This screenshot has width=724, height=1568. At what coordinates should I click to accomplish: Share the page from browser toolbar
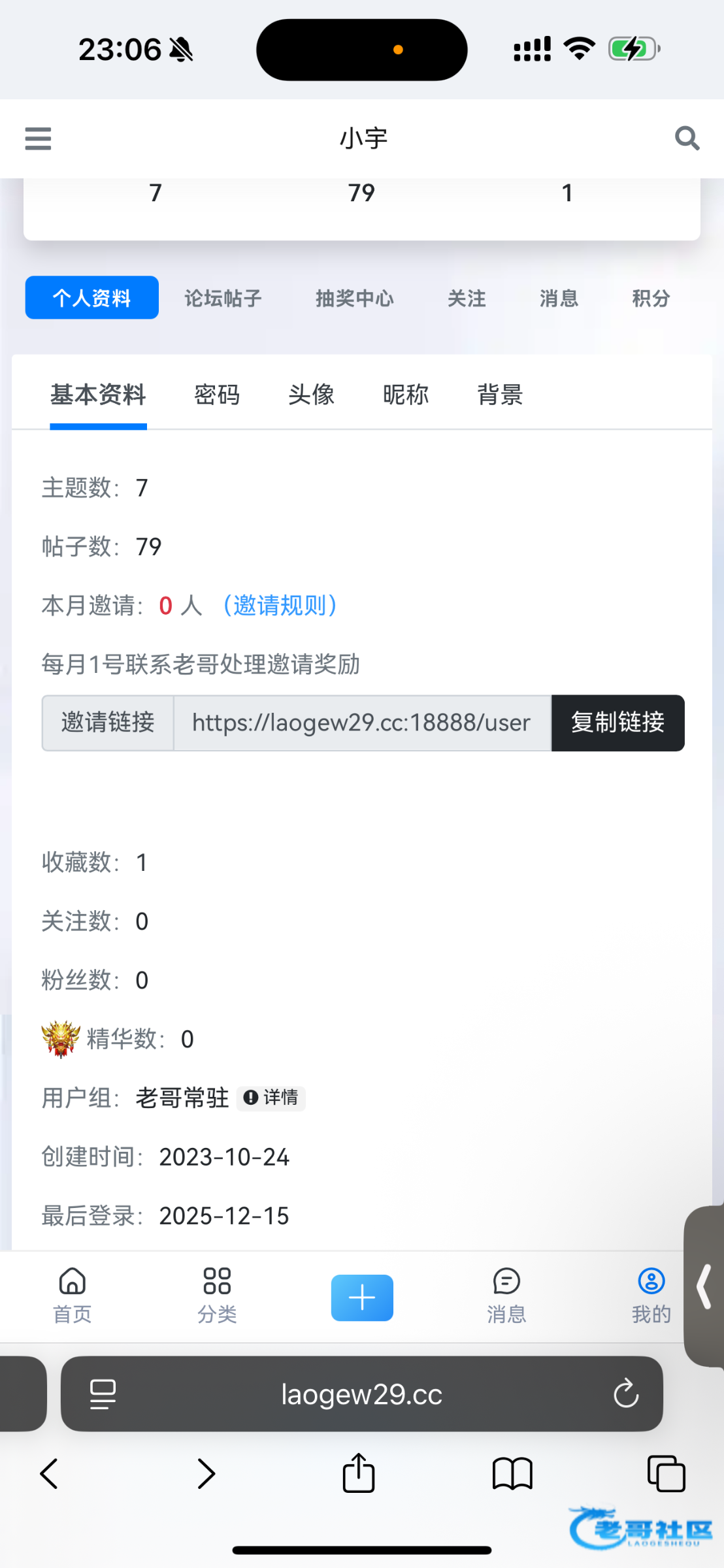359,1474
